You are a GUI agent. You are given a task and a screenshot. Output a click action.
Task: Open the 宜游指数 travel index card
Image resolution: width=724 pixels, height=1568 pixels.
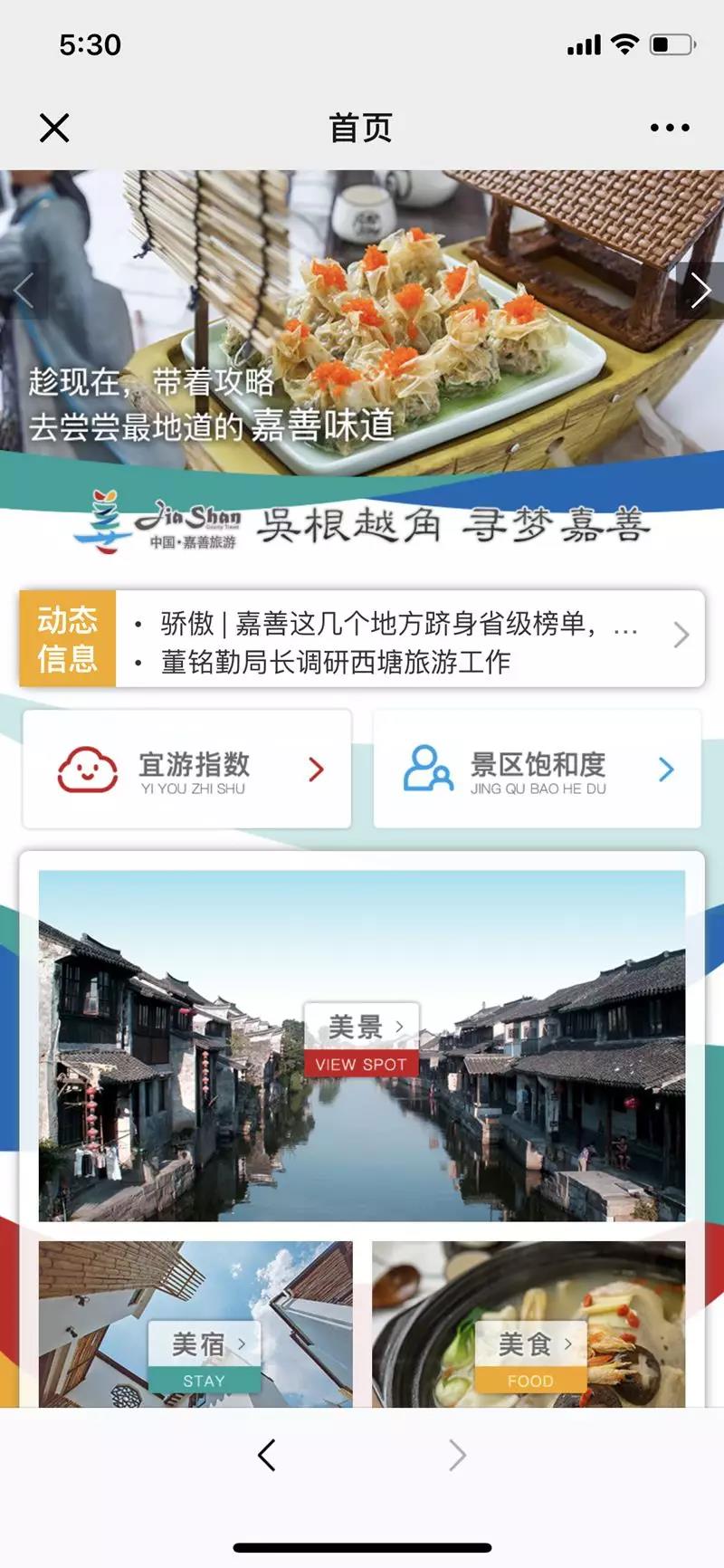[x=187, y=770]
